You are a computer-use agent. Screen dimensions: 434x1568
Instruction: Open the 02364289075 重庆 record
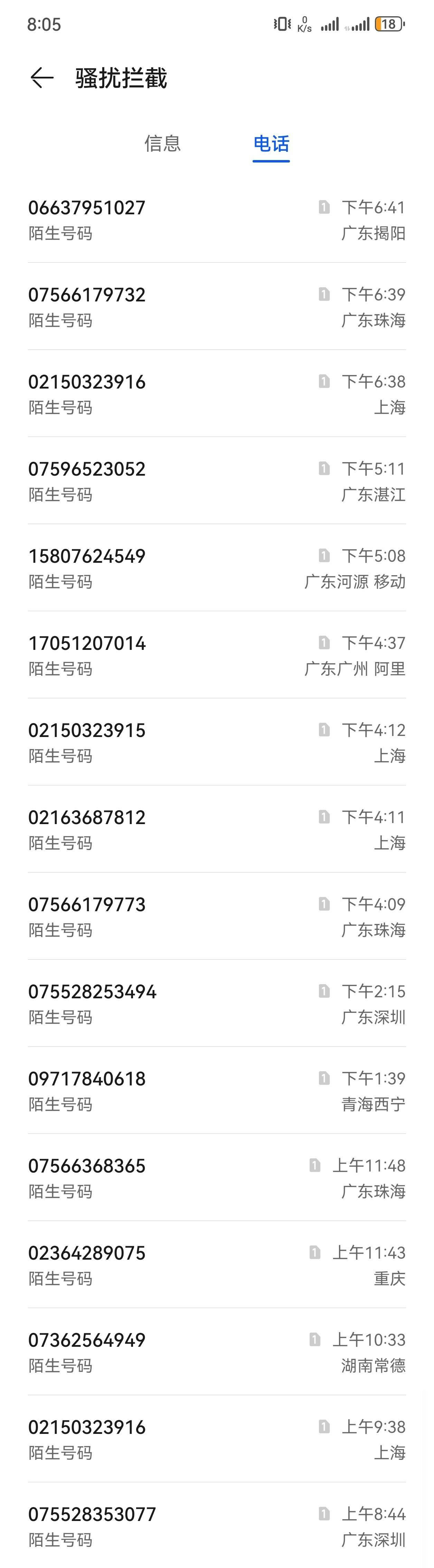tap(217, 1264)
